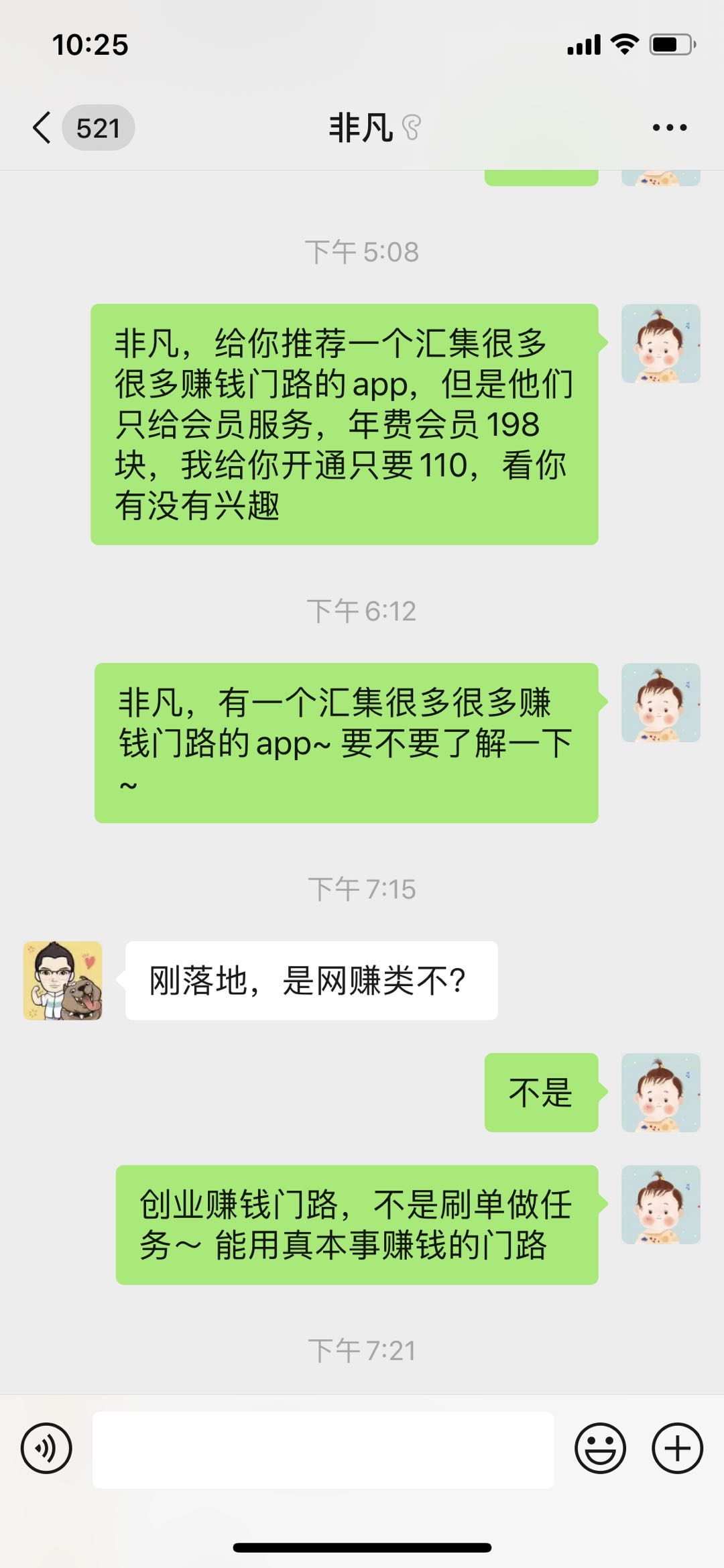Select the 不是 message bubble
The height and width of the screenshot is (1568, 724).
click(x=540, y=1094)
